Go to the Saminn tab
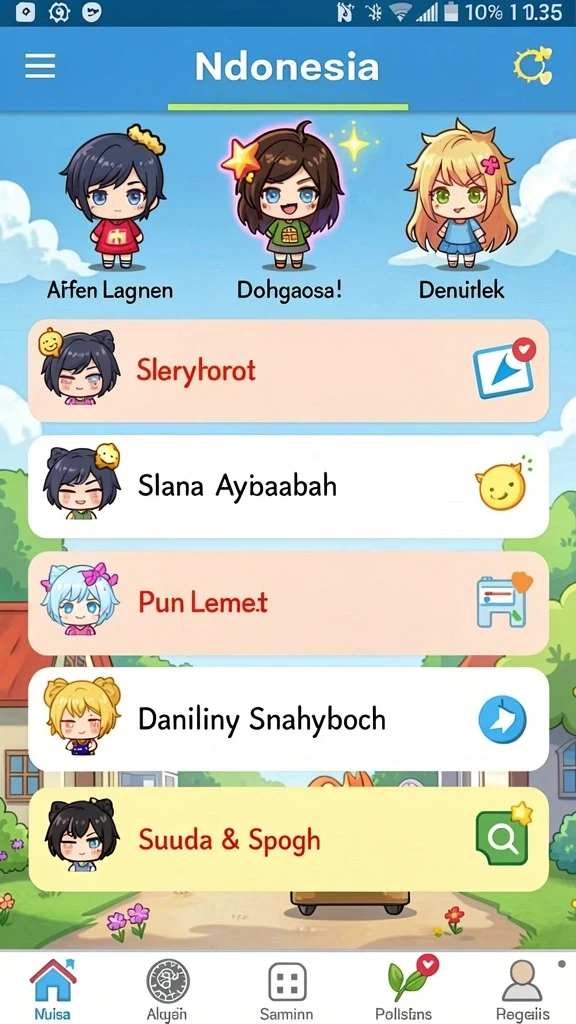 point(287,988)
